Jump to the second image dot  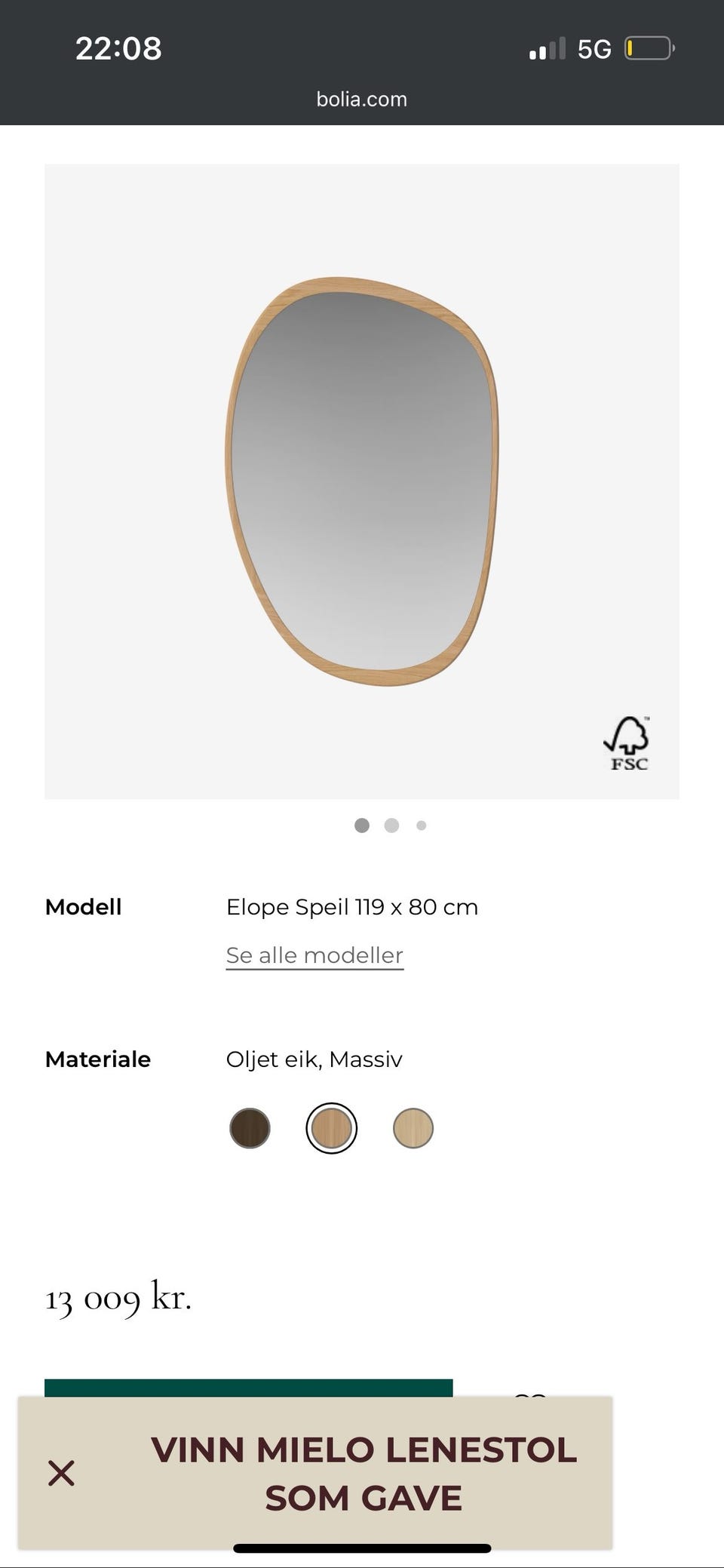coord(391,826)
